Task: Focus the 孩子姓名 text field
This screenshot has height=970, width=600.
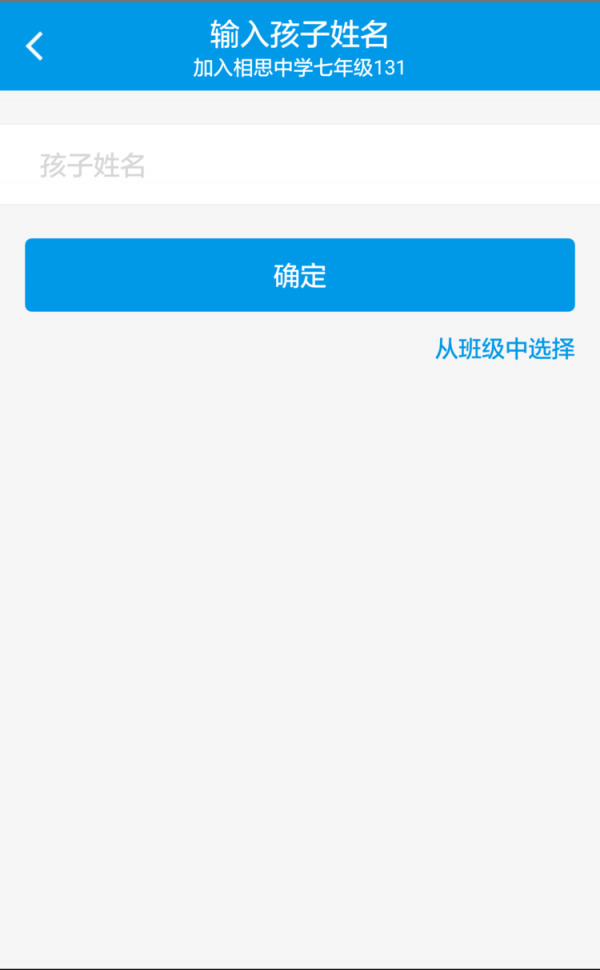Action: point(300,165)
